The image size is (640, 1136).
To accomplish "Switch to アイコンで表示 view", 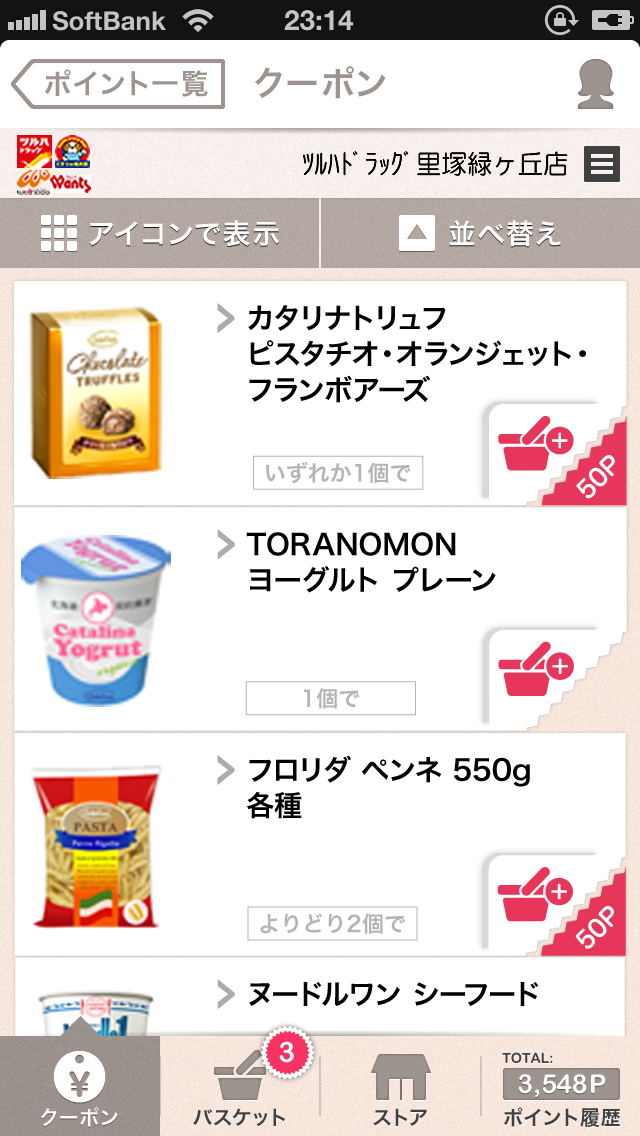I will tap(159, 233).
